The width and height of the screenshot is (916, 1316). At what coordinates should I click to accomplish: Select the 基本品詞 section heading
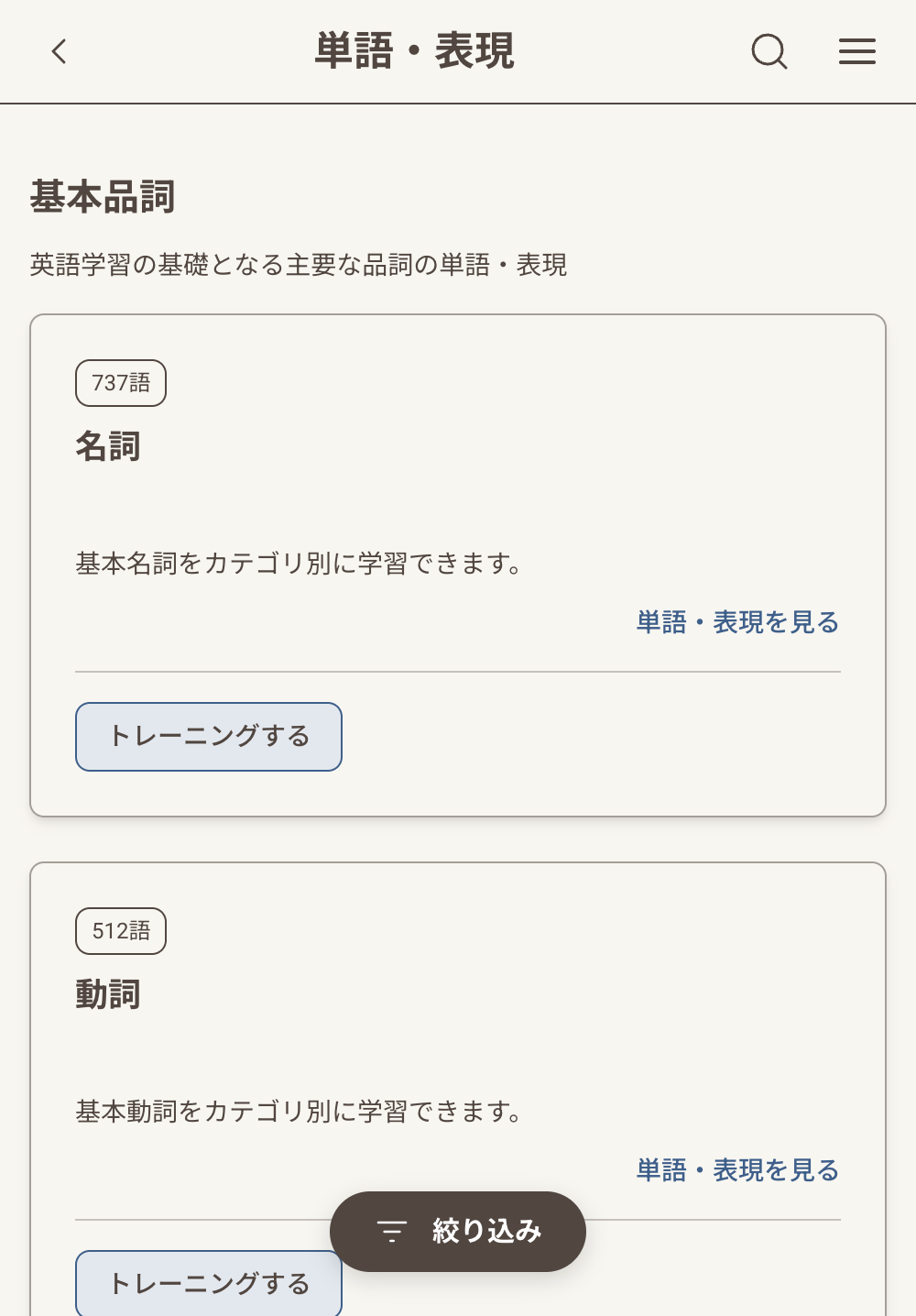tap(103, 196)
